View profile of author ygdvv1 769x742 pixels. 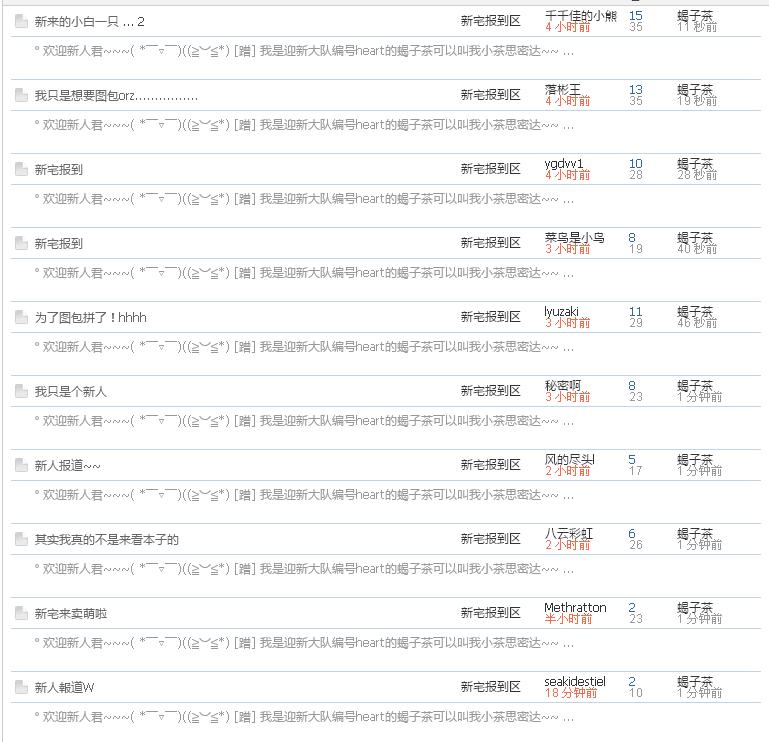pos(563,164)
